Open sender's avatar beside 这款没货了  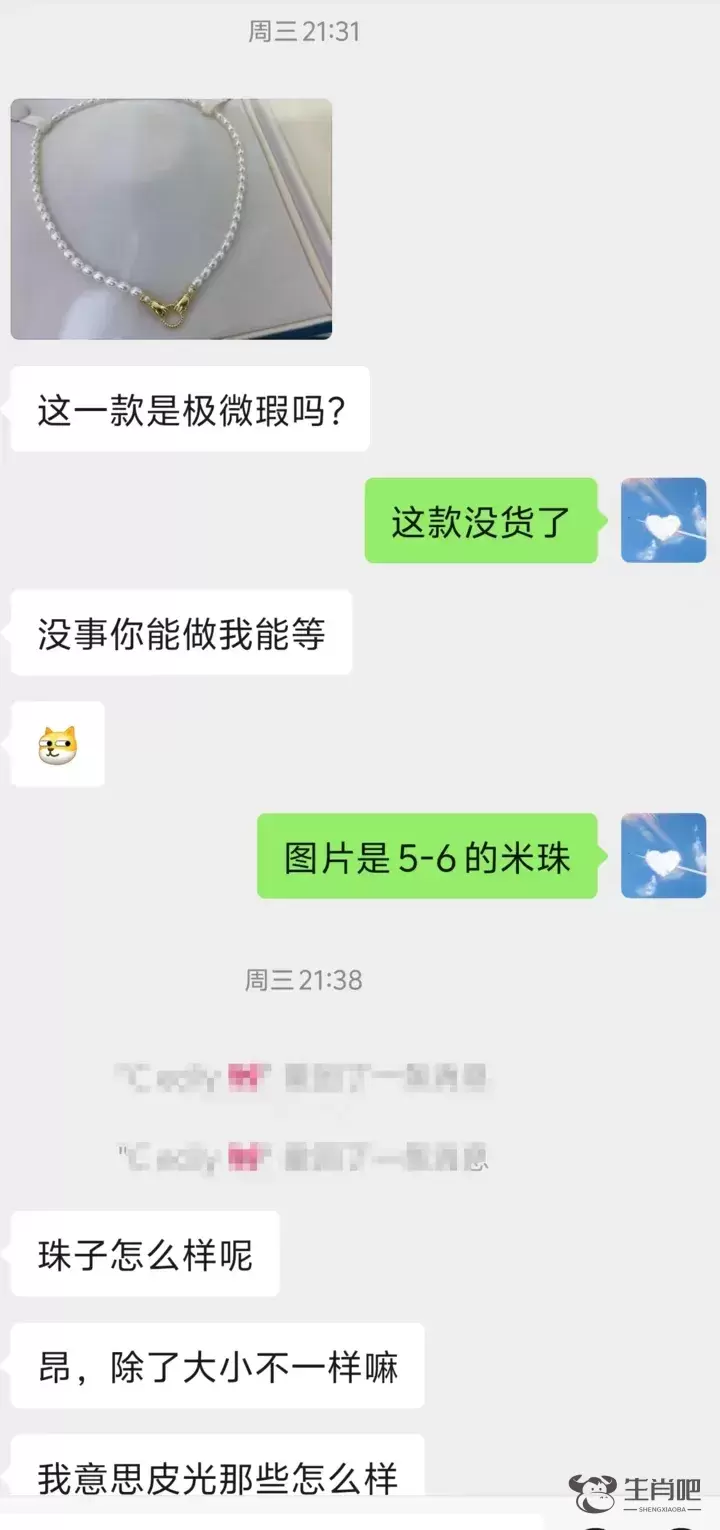(x=663, y=520)
